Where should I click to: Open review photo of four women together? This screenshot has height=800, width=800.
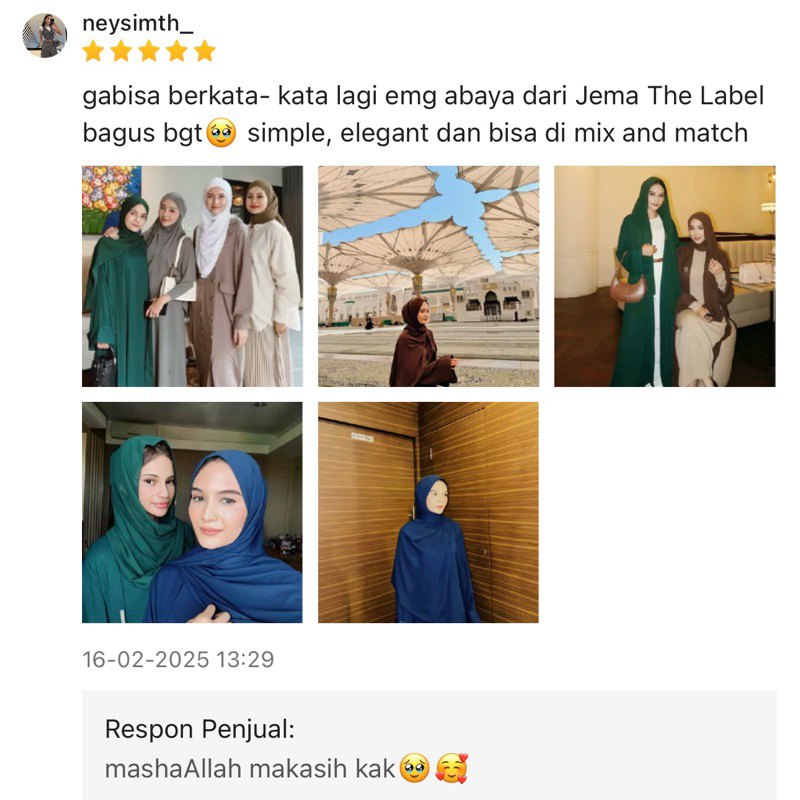(192, 276)
